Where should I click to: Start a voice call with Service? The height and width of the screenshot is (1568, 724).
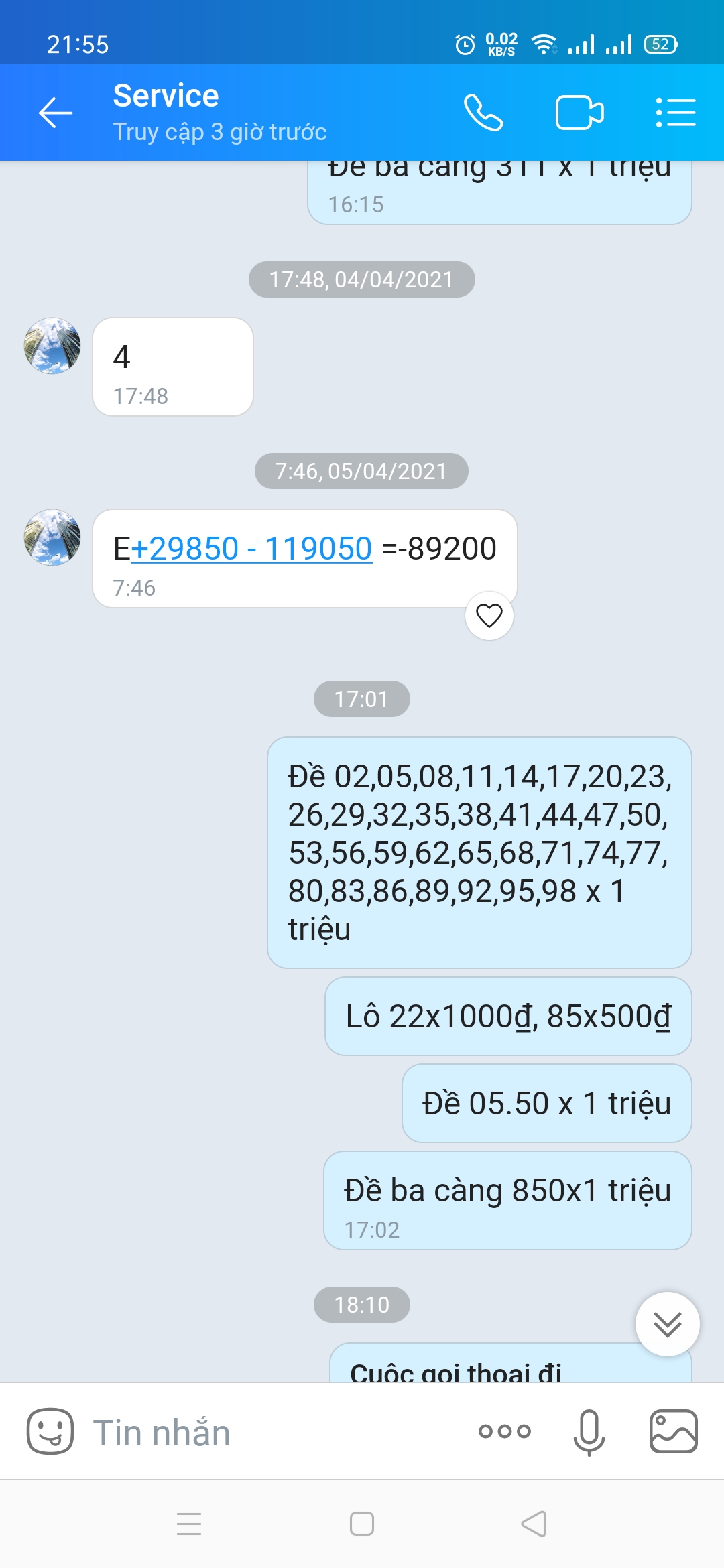click(483, 112)
